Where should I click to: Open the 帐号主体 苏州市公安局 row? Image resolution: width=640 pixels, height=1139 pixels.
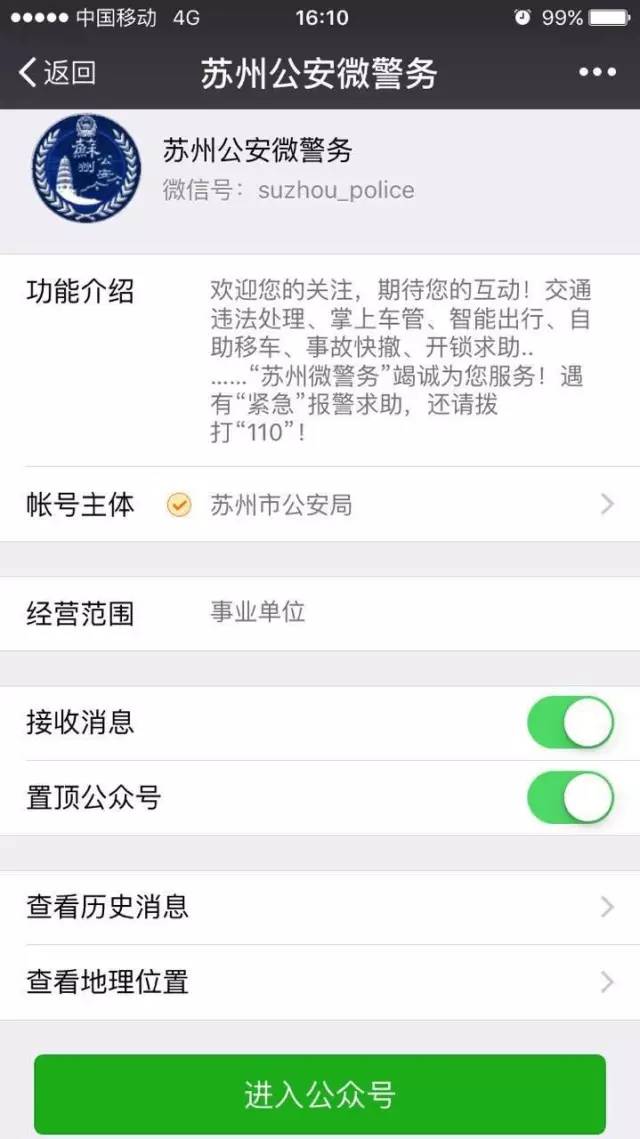click(x=320, y=504)
